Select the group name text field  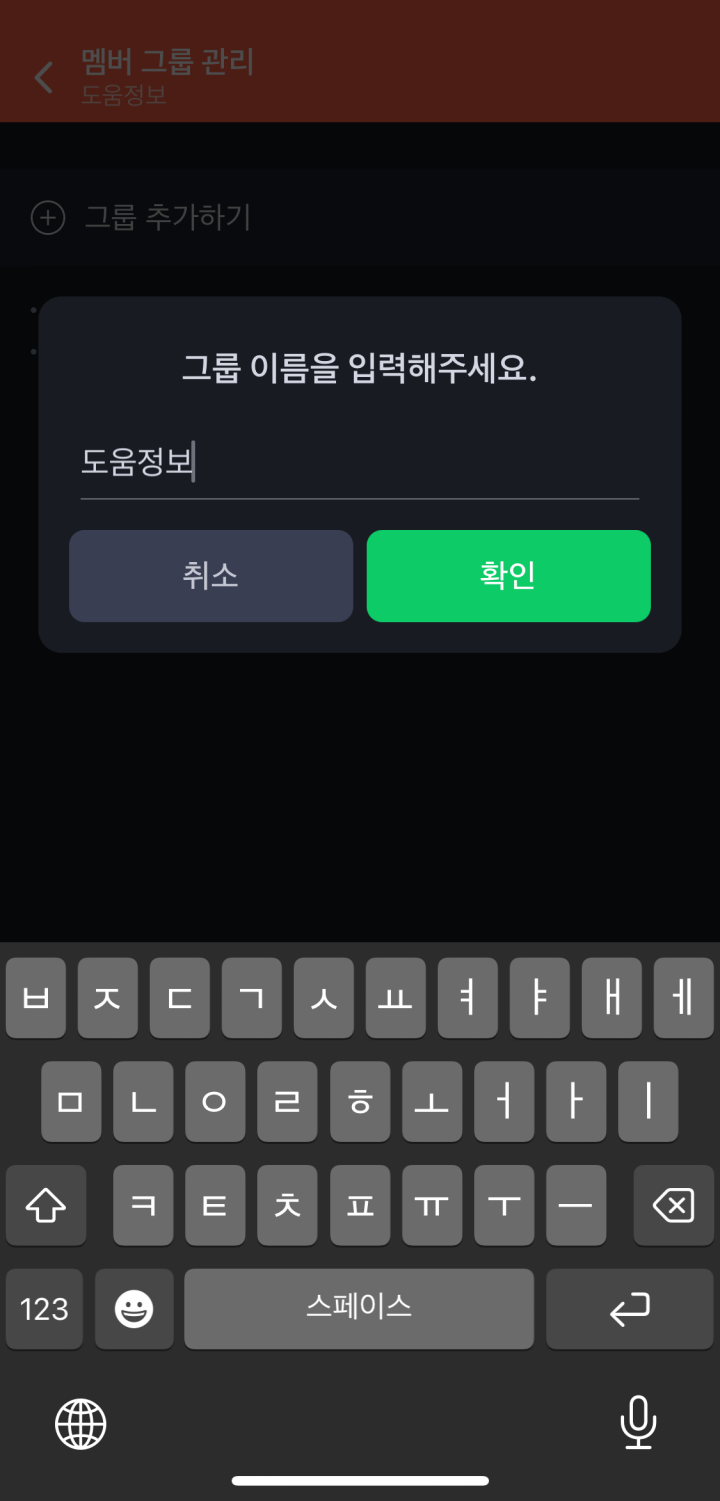tap(360, 463)
